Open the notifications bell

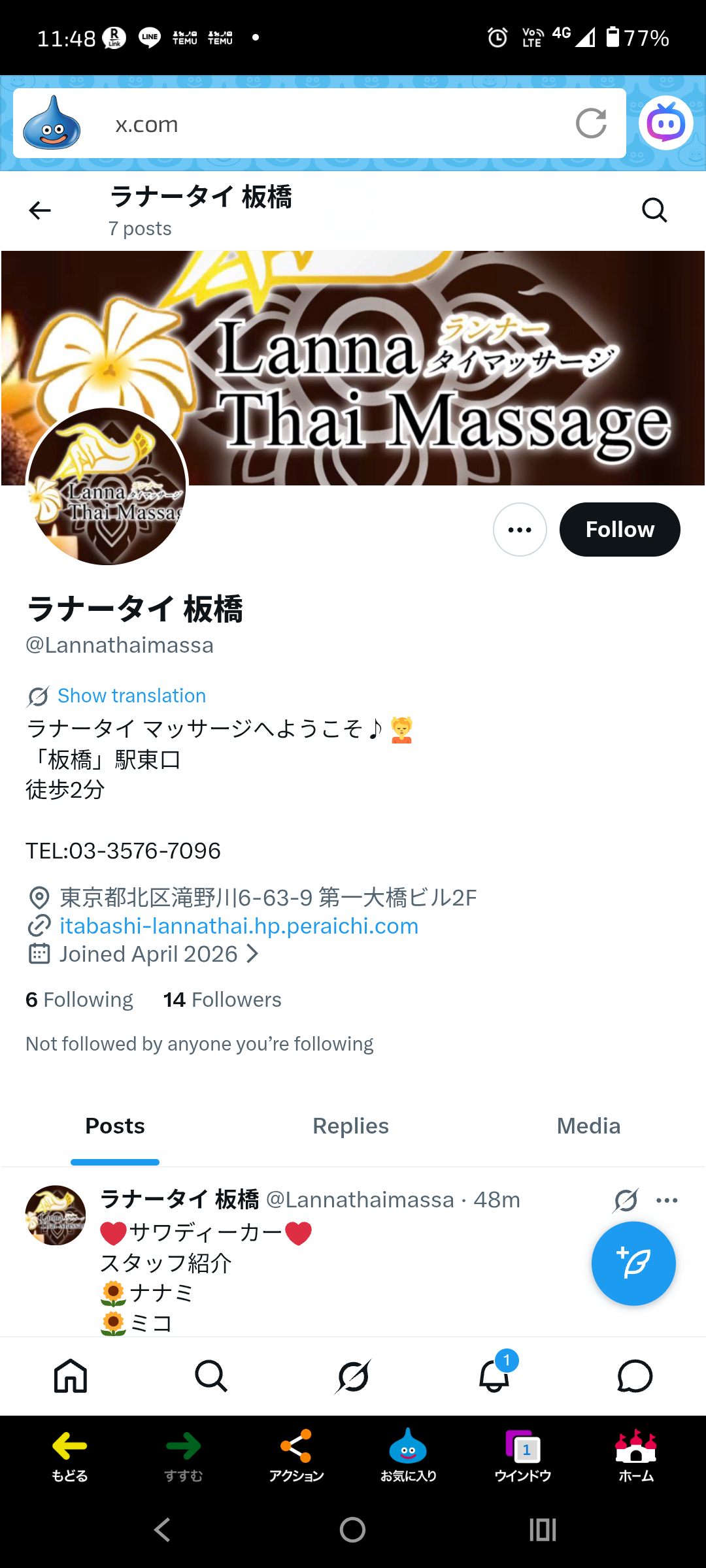tap(494, 1376)
